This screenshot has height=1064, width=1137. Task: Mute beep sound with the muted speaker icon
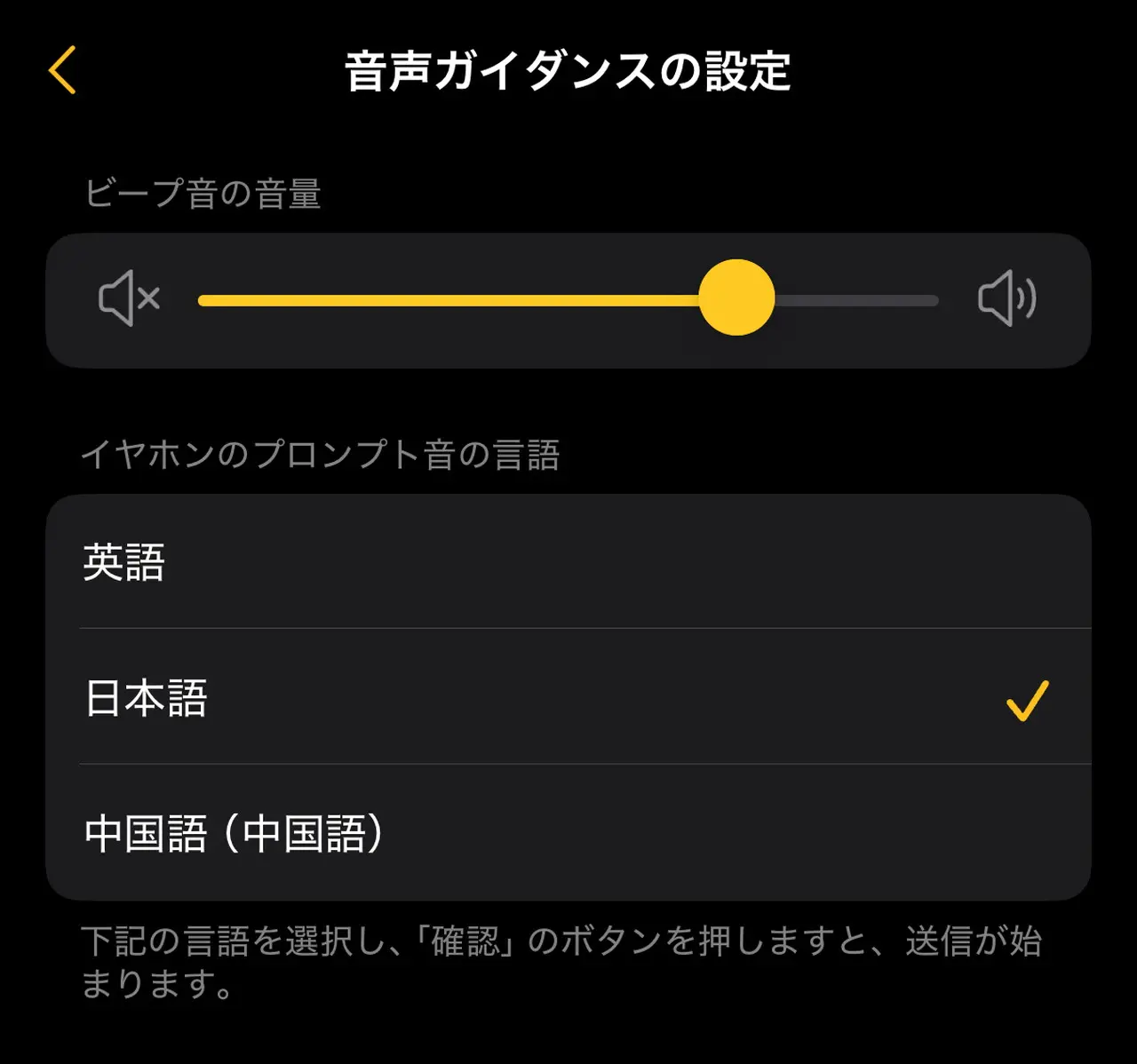point(129,298)
